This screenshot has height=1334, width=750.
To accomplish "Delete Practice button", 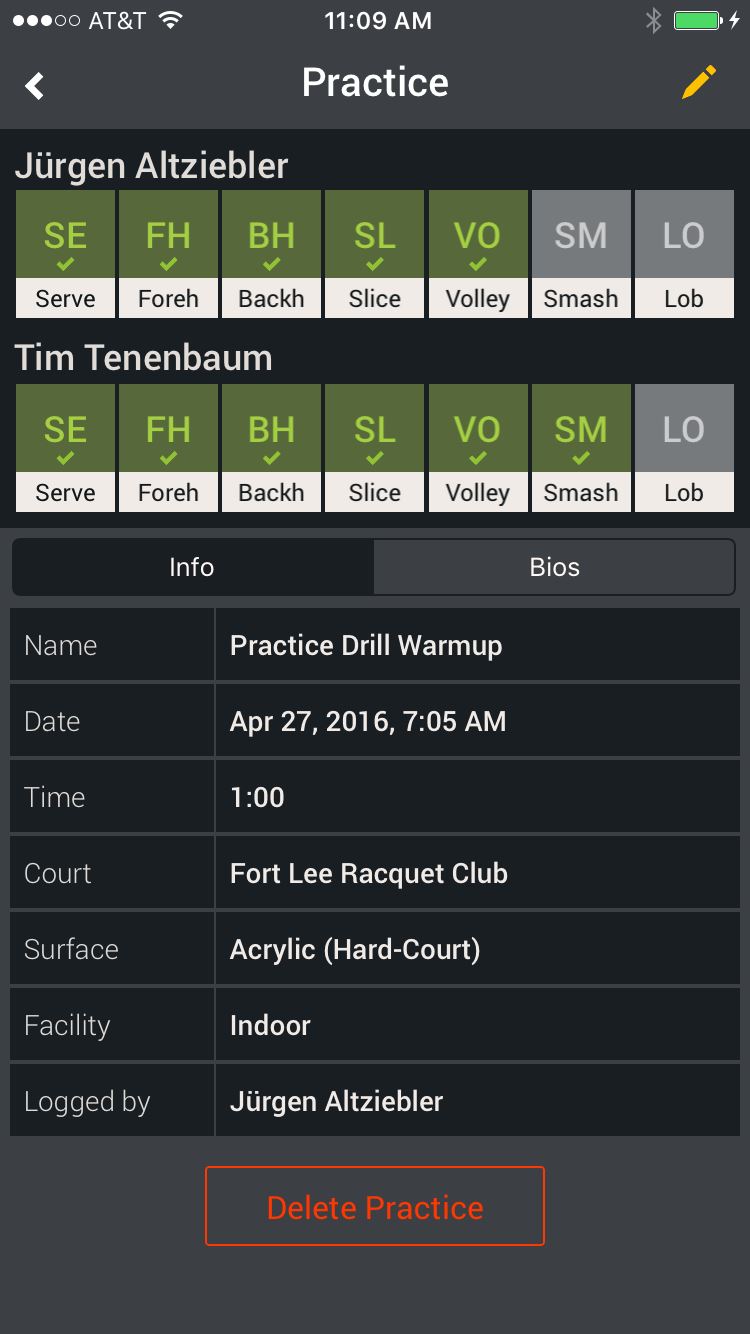I will [375, 1206].
